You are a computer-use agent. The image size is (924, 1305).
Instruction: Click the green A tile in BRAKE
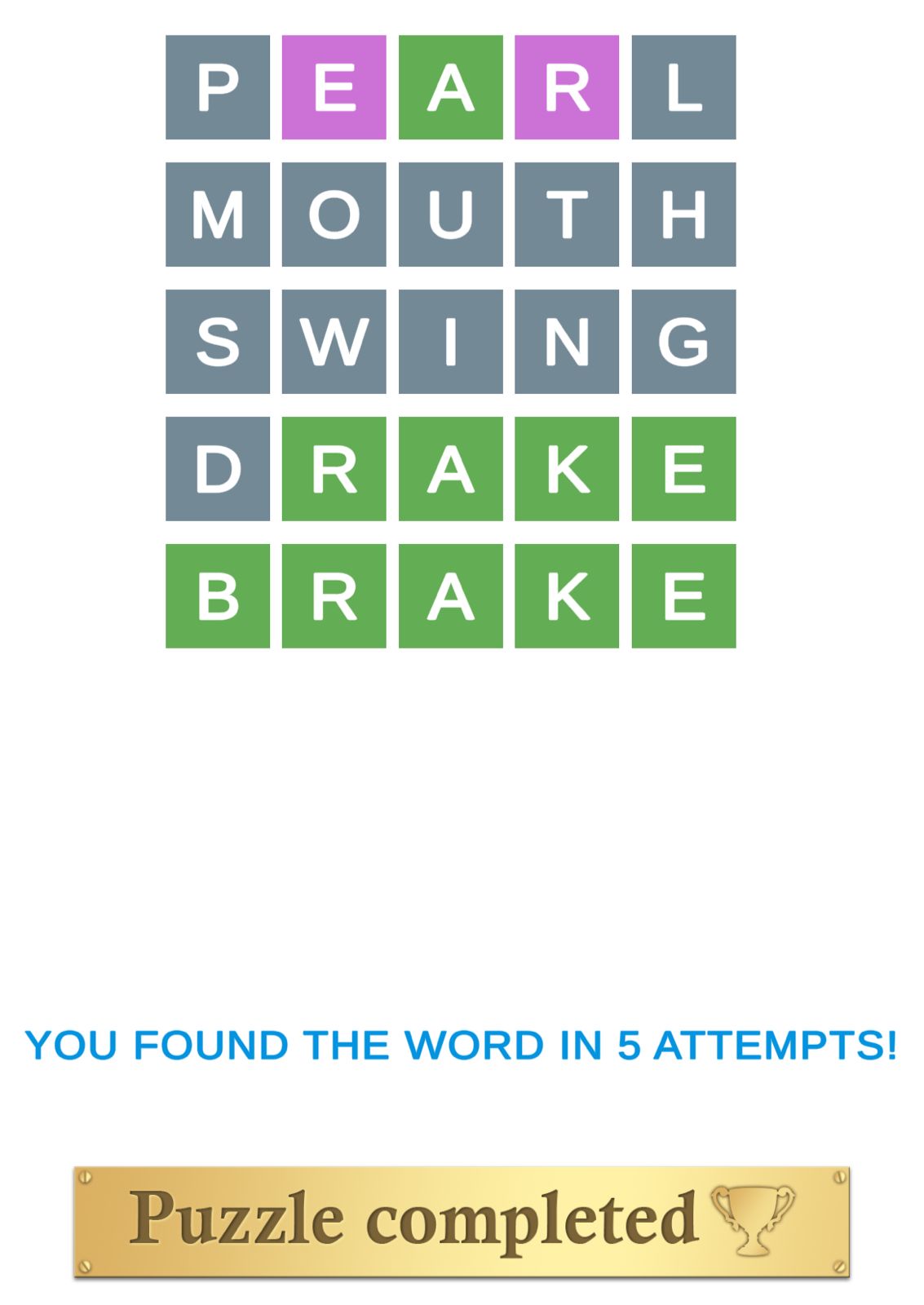click(453, 596)
